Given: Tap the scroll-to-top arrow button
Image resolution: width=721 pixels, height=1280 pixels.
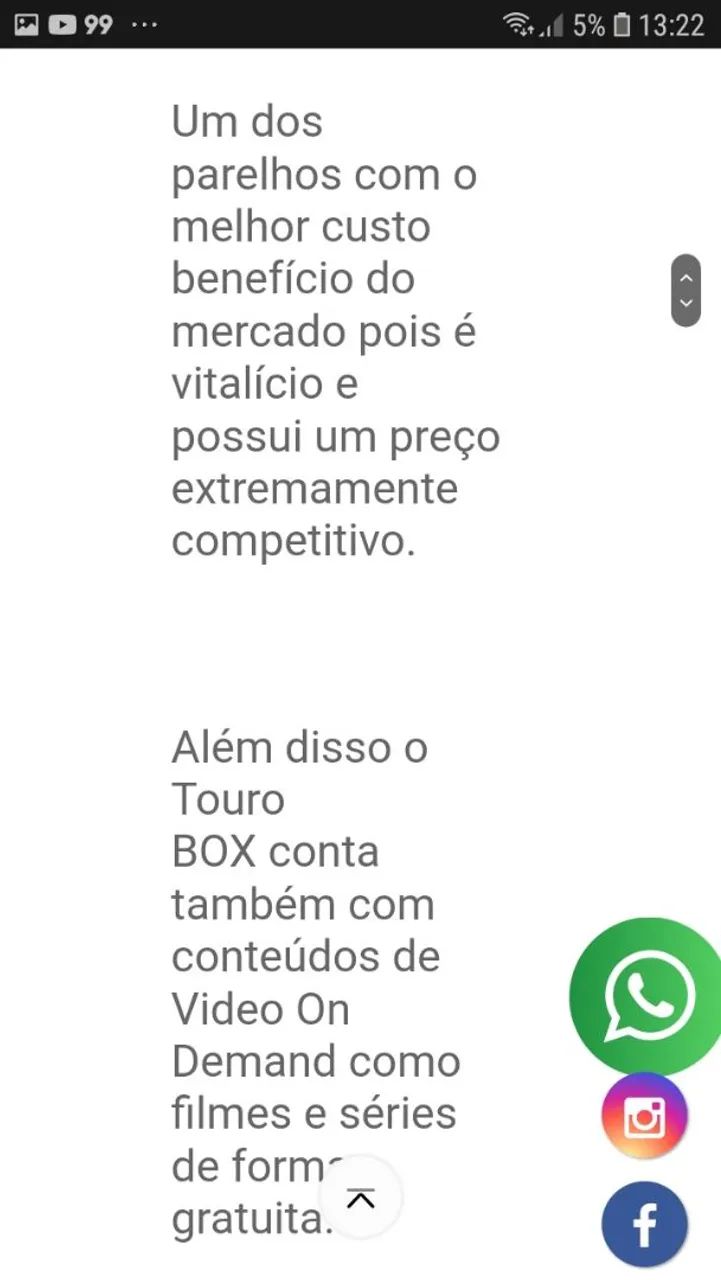Looking at the screenshot, I should (x=360, y=1196).
